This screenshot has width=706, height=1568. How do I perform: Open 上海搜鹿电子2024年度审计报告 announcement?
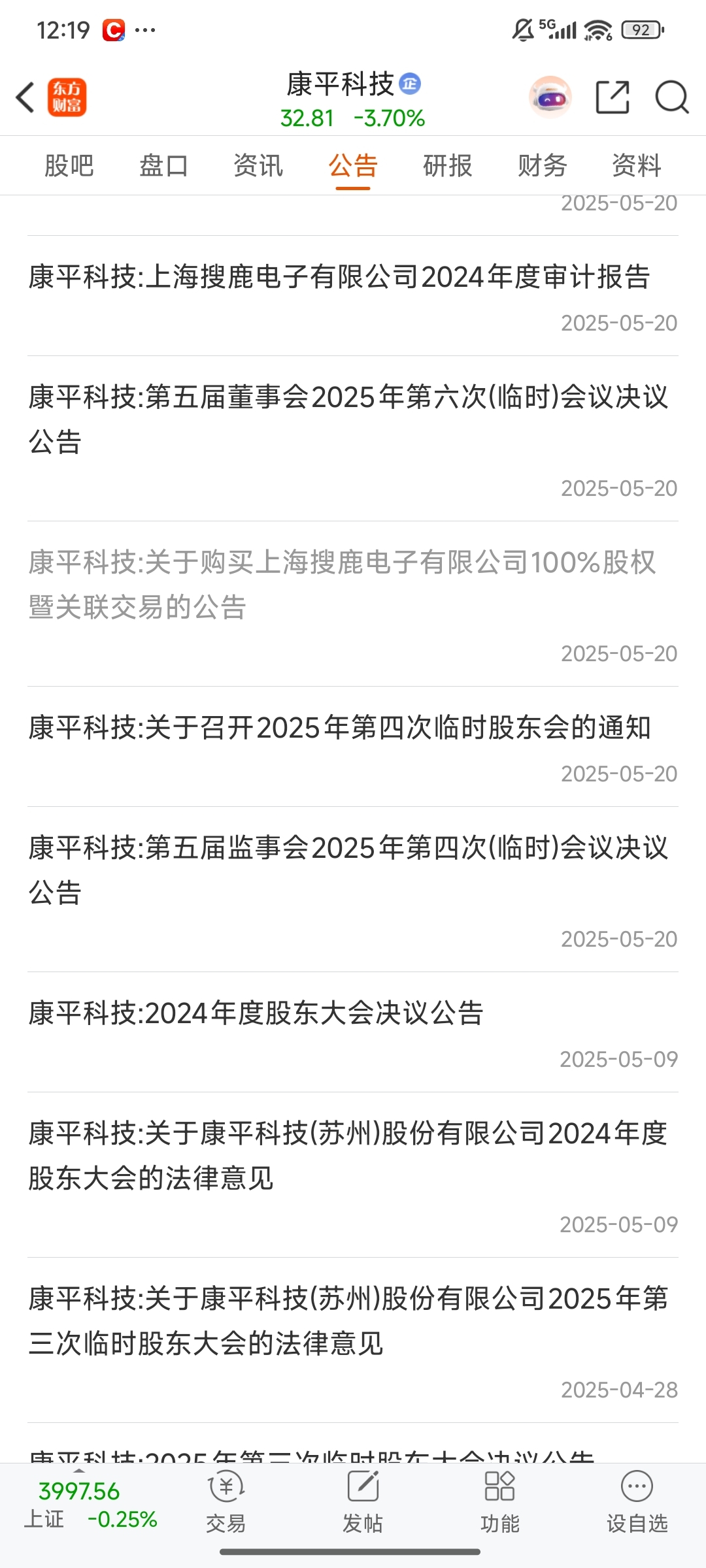click(340, 277)
